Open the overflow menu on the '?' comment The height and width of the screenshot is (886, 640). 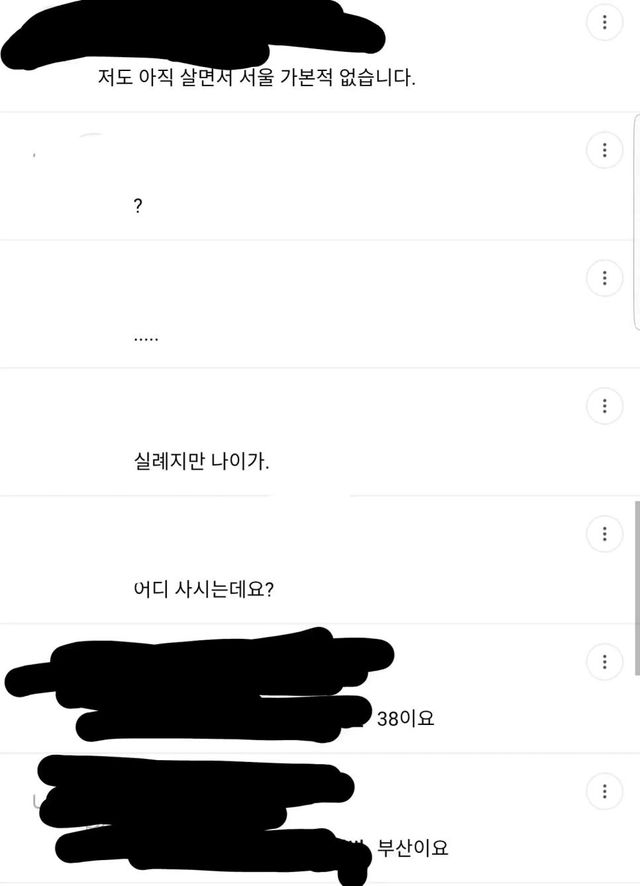[x=604, y=150]
